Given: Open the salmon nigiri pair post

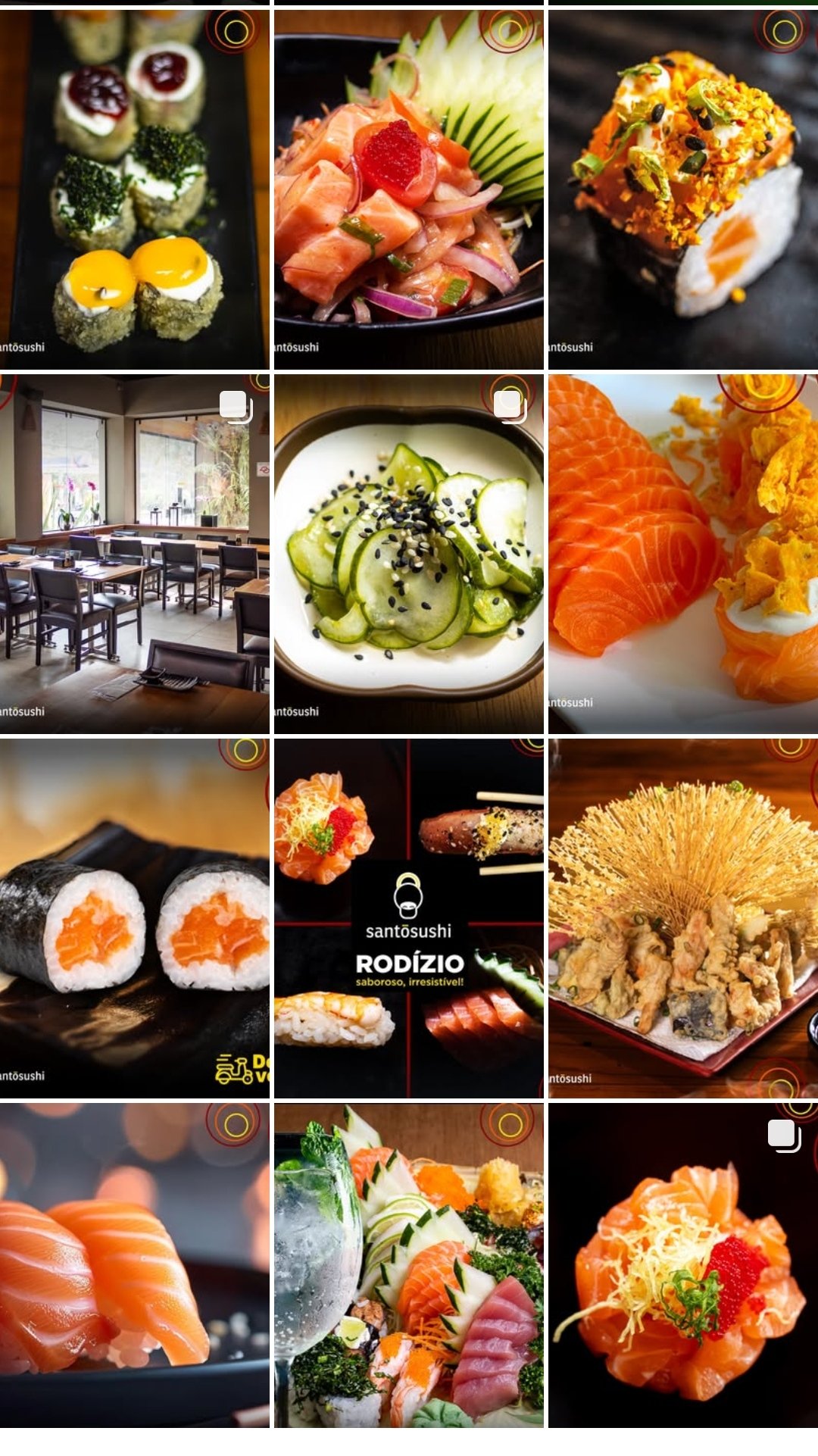Looking at the screenshot, I should [x=134, y=1265].
